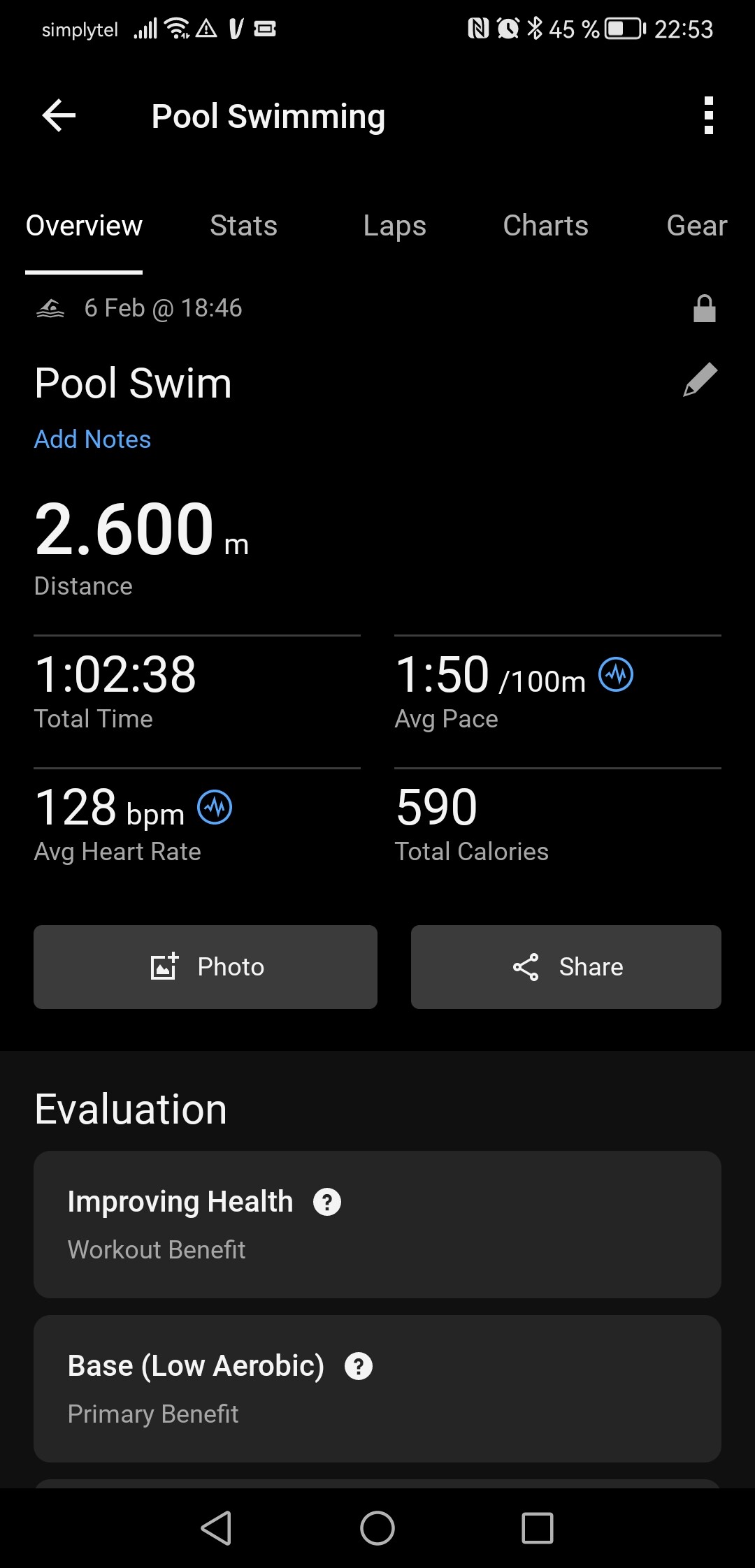Show help for Base (Low Aerobic)
This screenshot has width=755, height=1568.
coord(359,1366)
